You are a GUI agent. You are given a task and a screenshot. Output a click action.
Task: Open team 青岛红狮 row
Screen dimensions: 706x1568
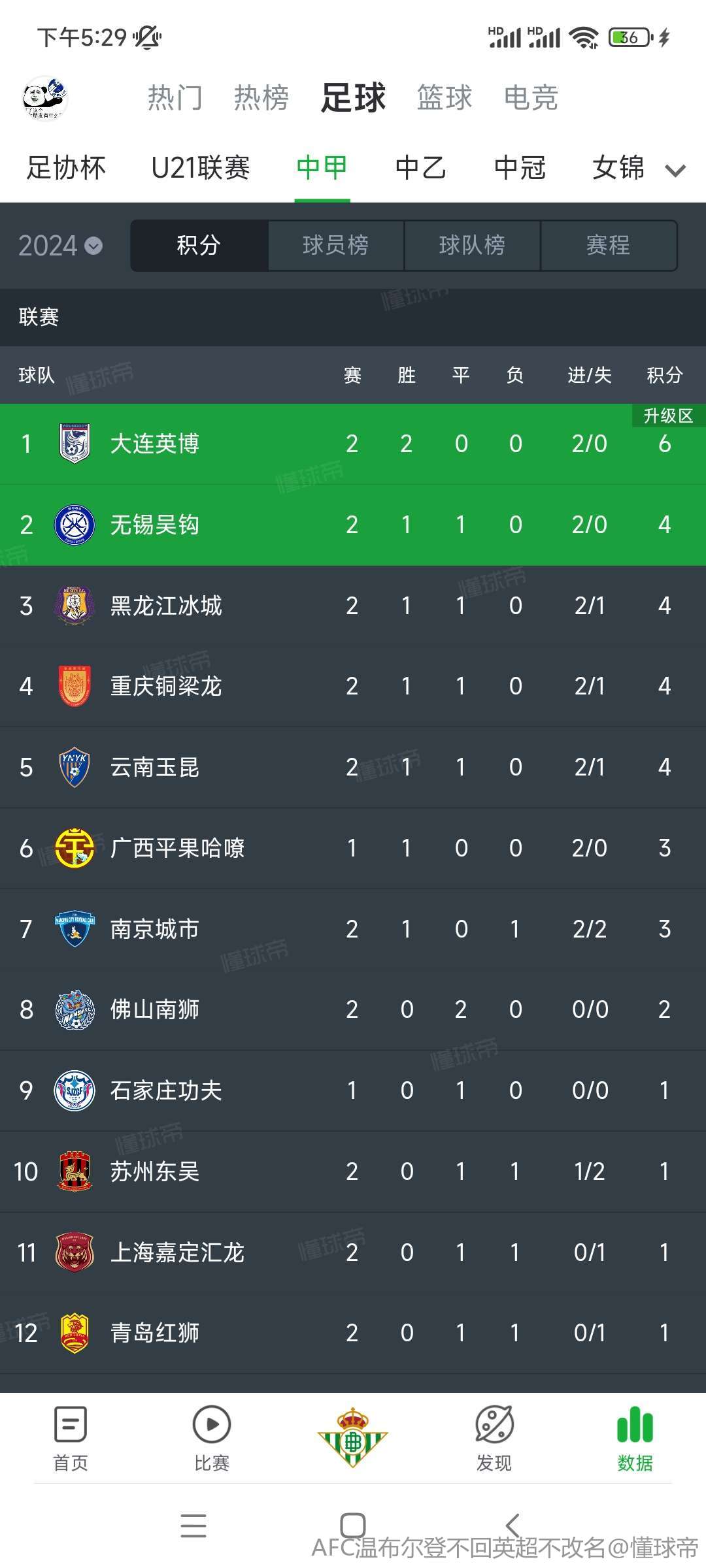tap(353, 1333)
